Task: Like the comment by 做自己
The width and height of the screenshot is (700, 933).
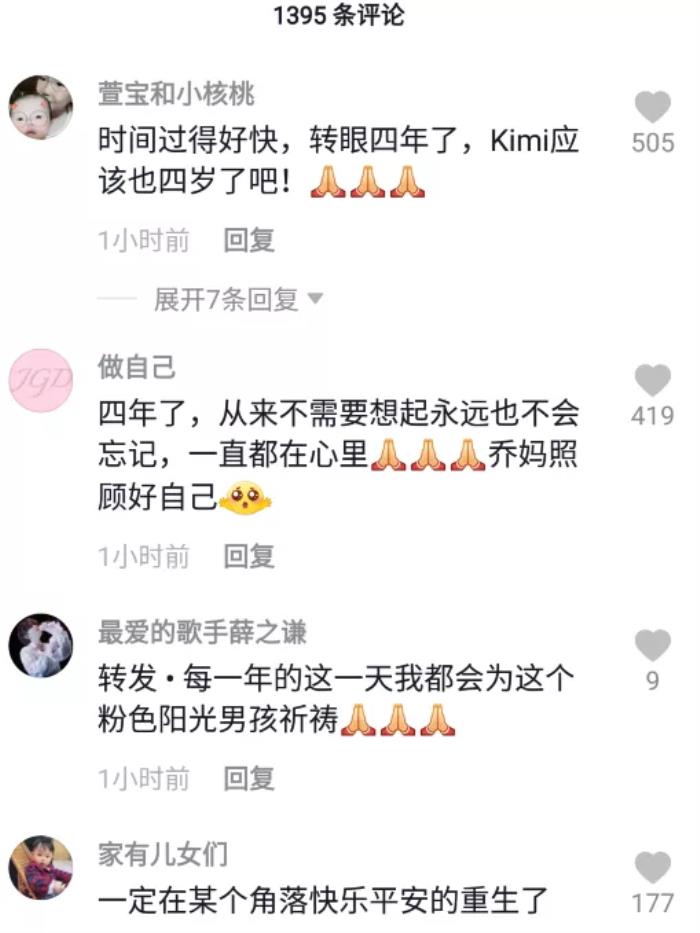Action: (653, 380)
